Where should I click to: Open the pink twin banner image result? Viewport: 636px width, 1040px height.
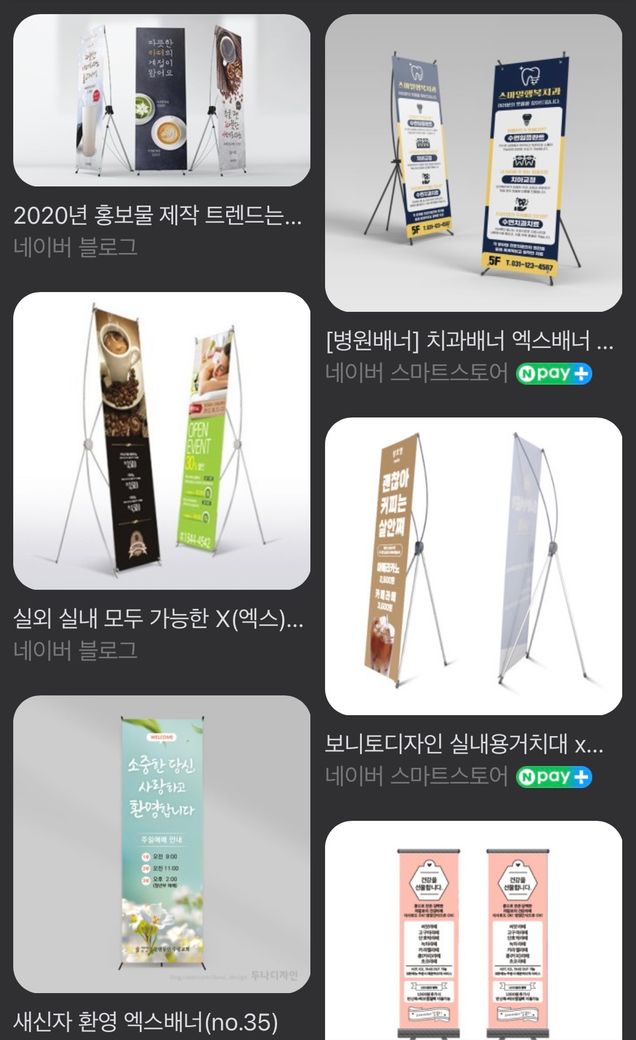473,930
